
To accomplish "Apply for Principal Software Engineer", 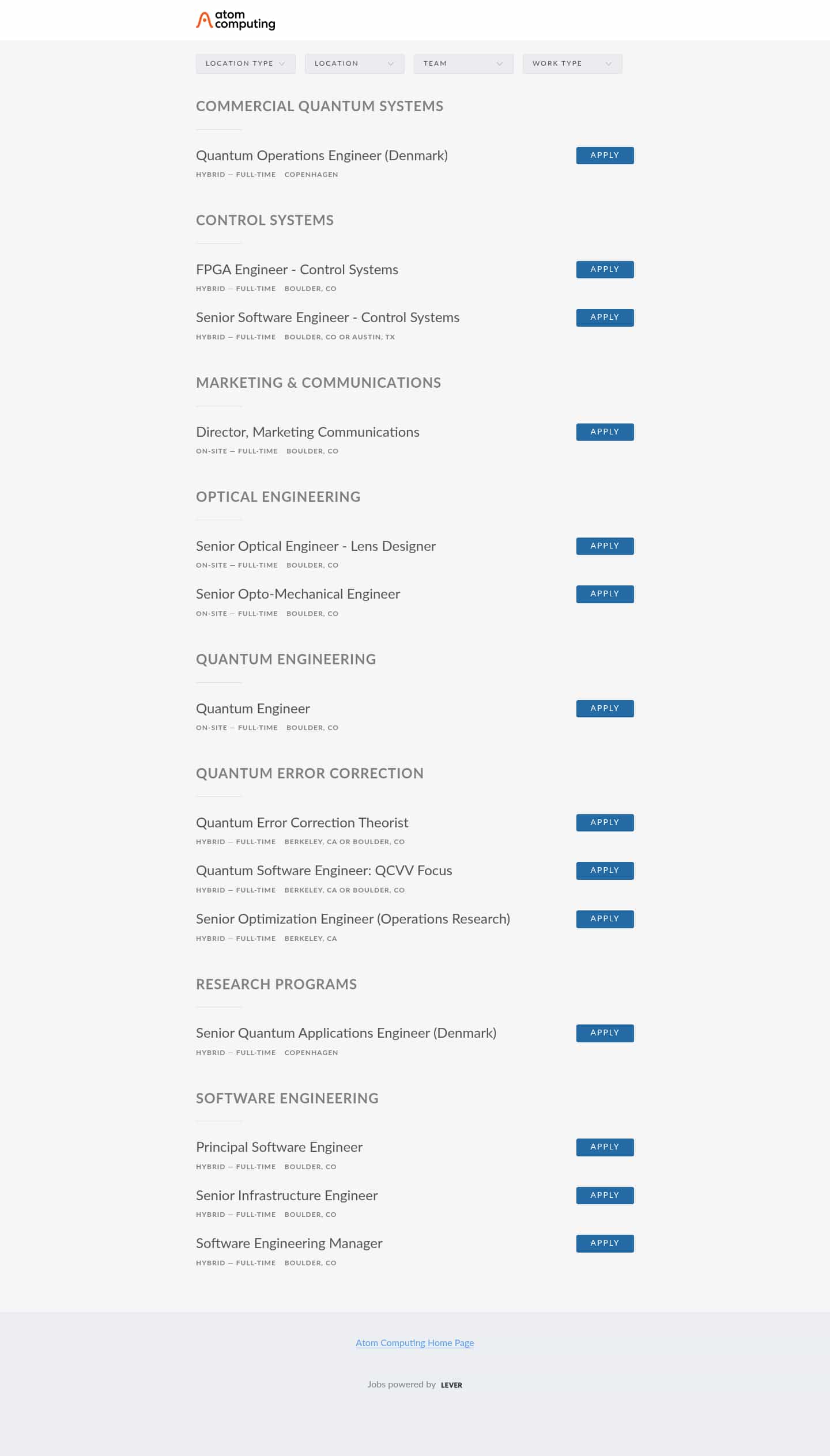I will [604, 1147].
